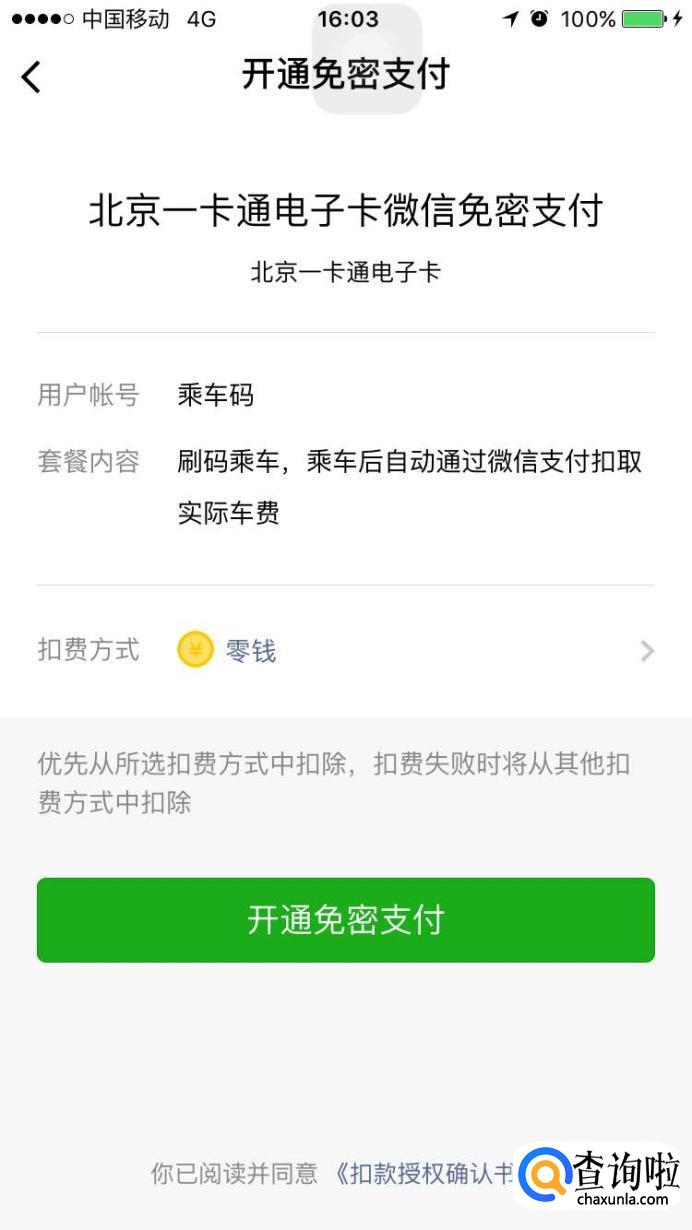Open the 扣费方式 零钱 payment method row
This screenshot has width=692, height=1230.
[345, 651]
